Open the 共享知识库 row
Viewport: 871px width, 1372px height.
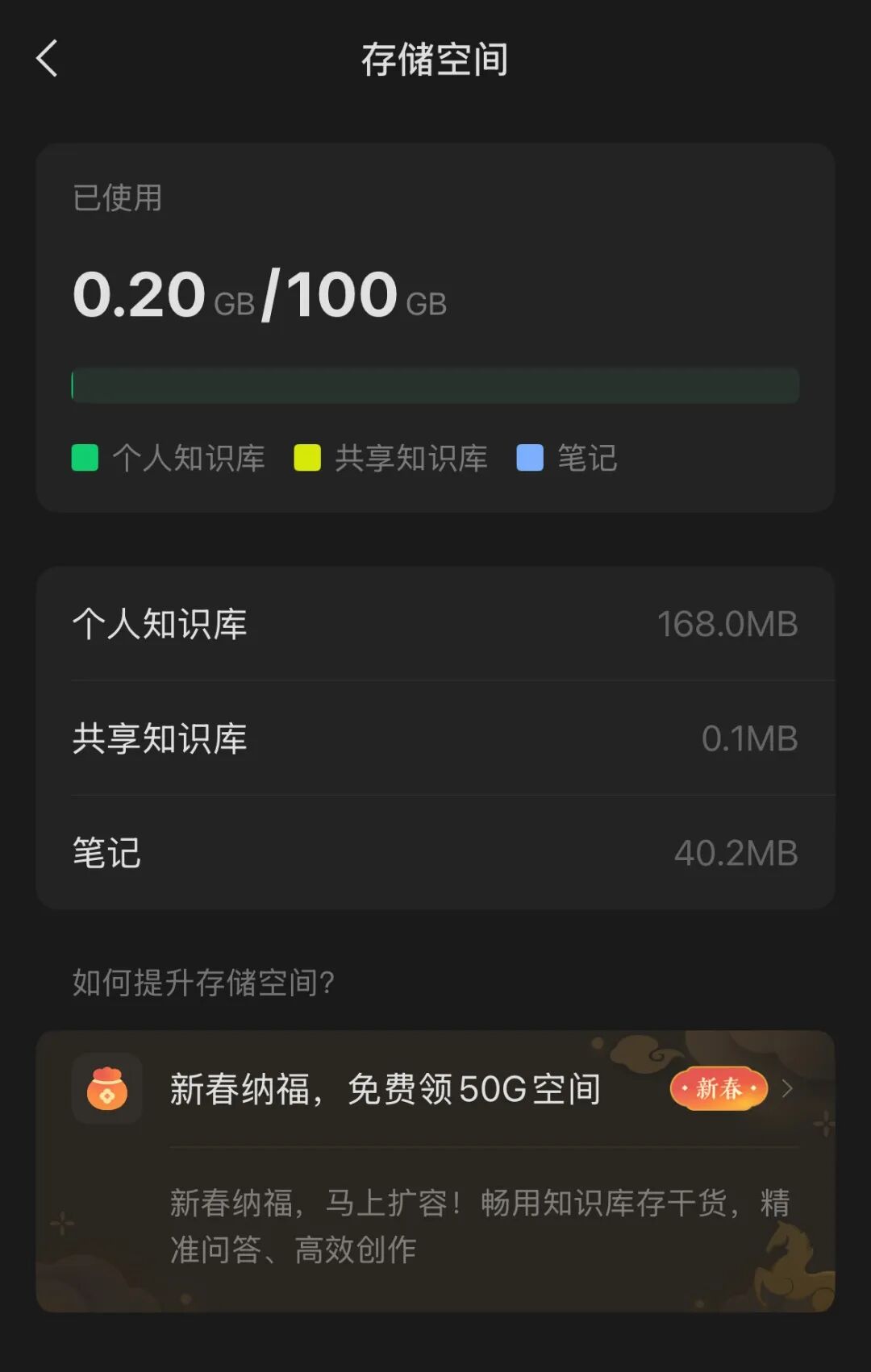435,739
